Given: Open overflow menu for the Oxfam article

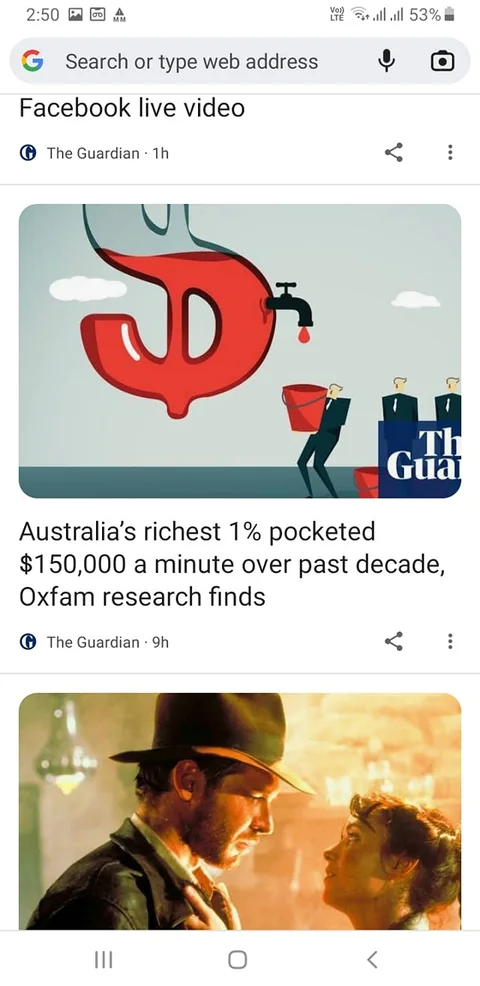Looking at the screenshot, I should tap(450, 641).
